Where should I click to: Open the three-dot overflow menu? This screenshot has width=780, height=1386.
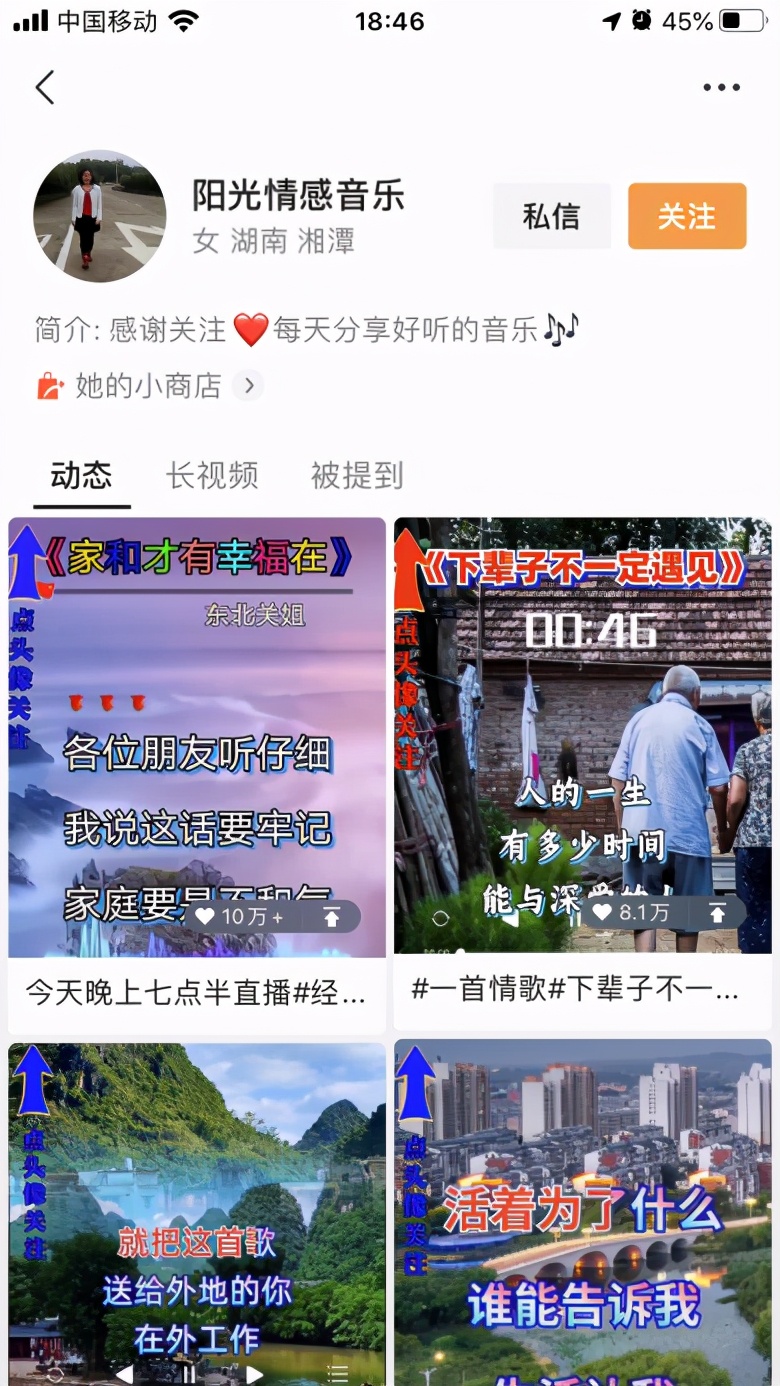tap(721, 88)
